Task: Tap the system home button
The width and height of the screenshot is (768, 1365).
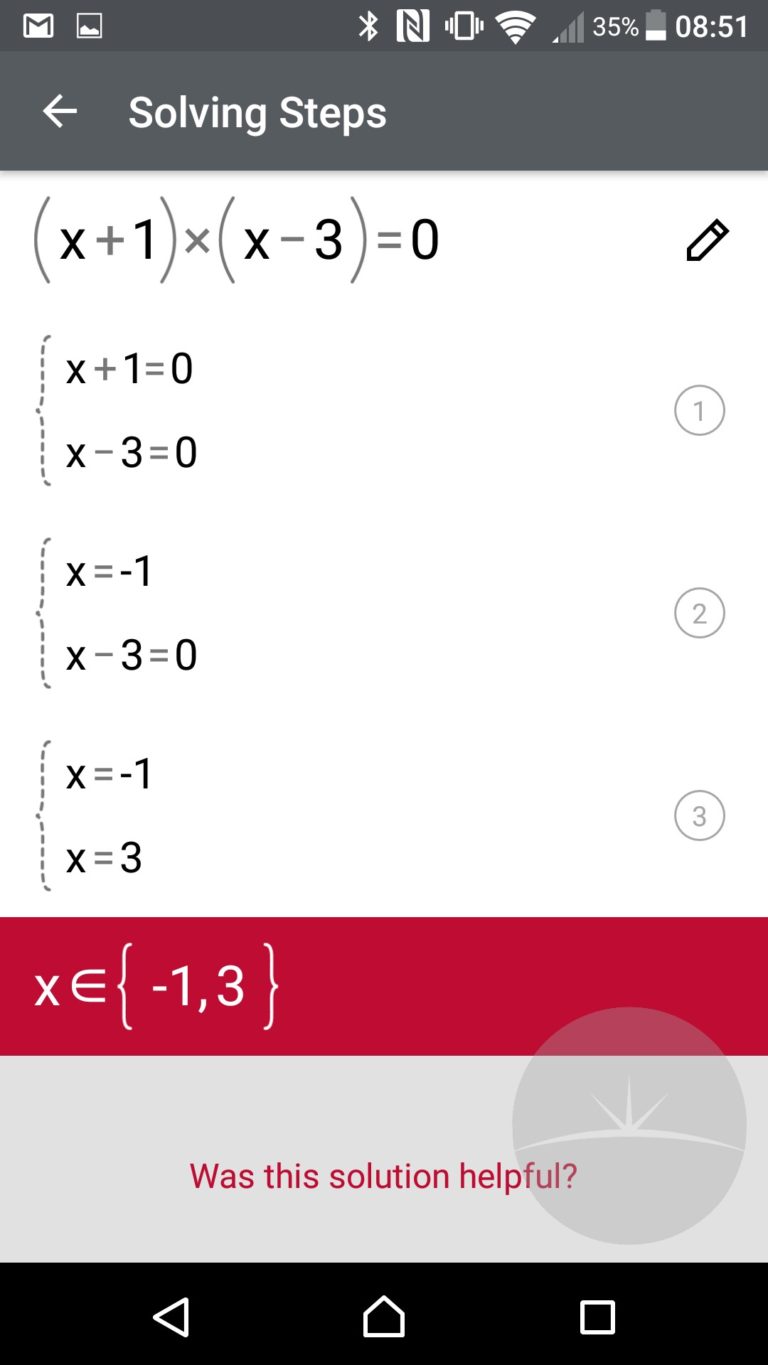Action: [384, 1317]
